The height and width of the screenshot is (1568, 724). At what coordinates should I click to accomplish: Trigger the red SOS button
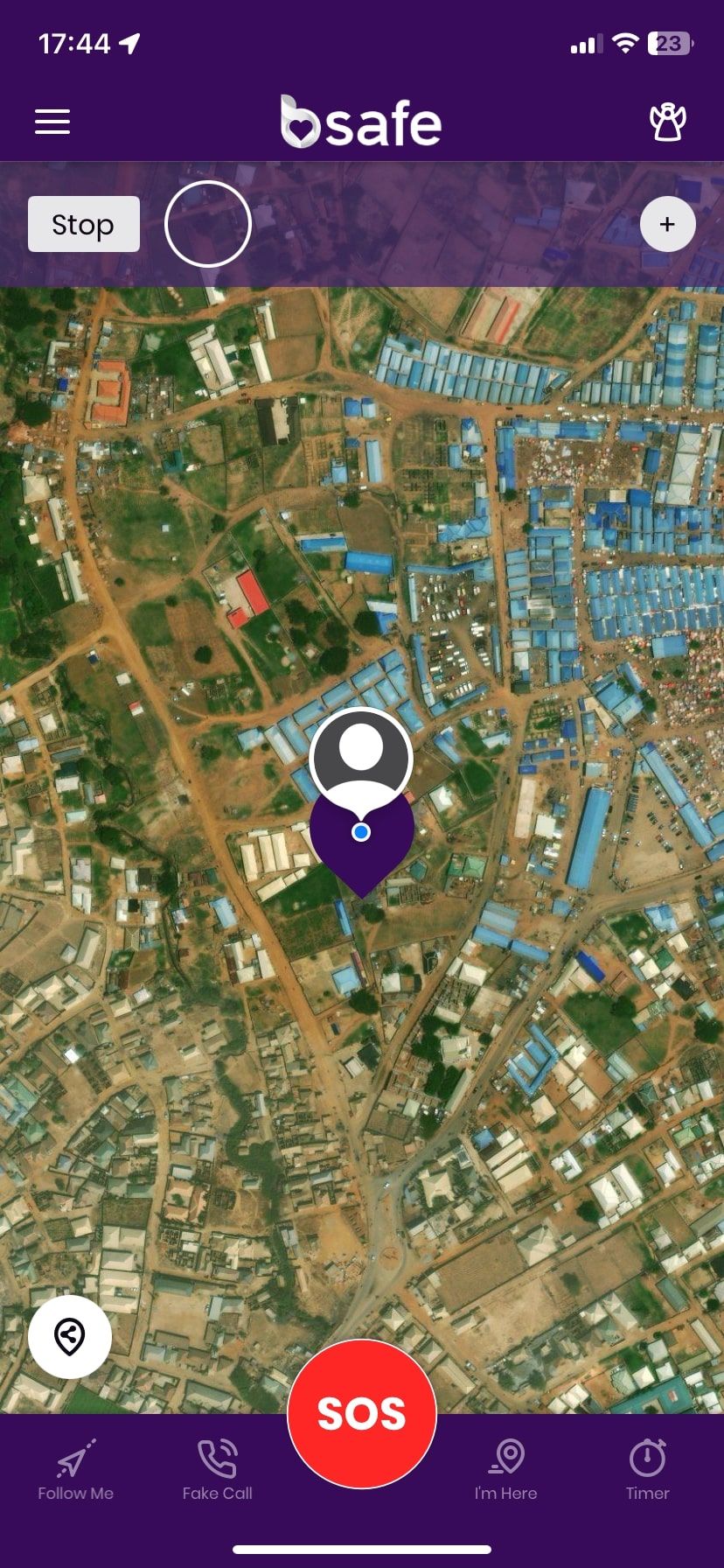pos(362,1413)
